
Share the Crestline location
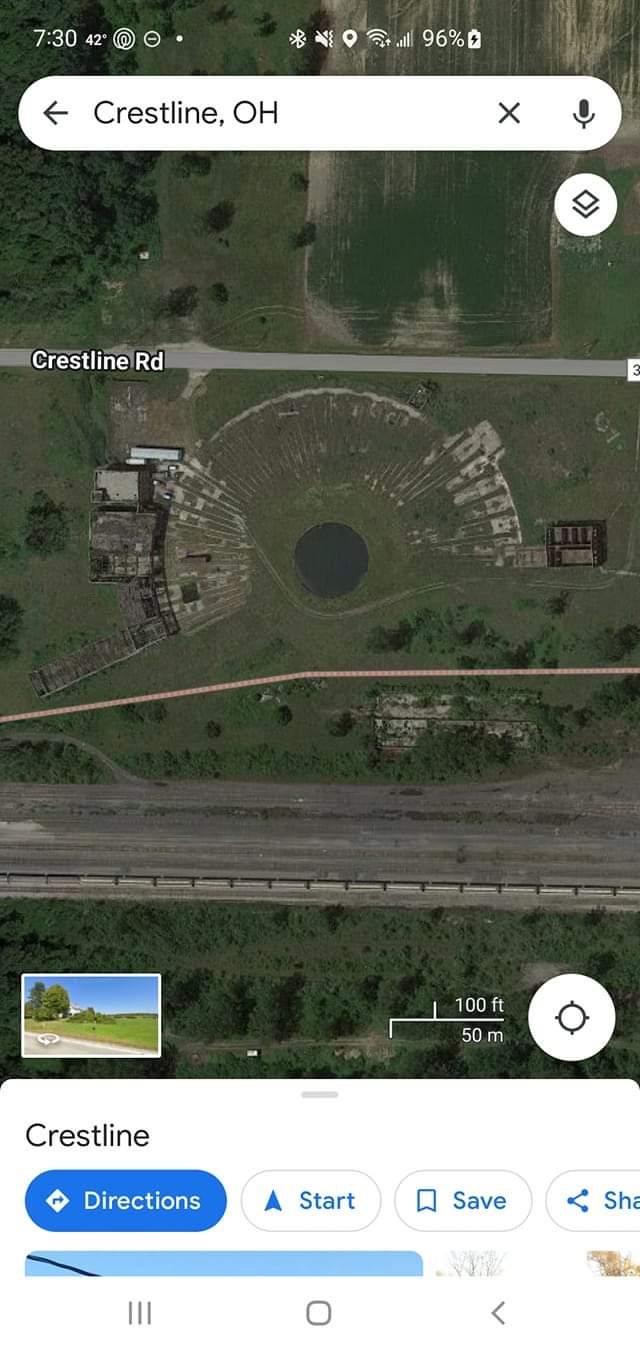(593, 1200)
